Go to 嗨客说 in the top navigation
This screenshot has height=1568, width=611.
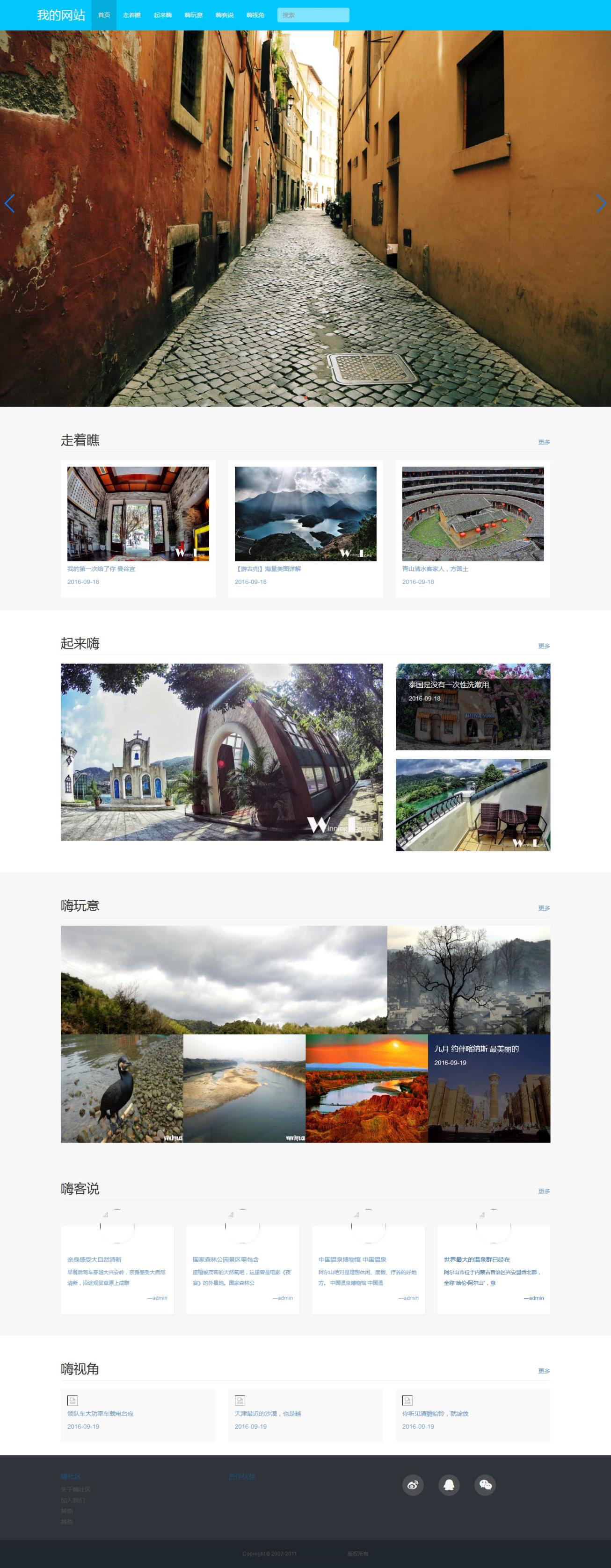coord(224,15)
